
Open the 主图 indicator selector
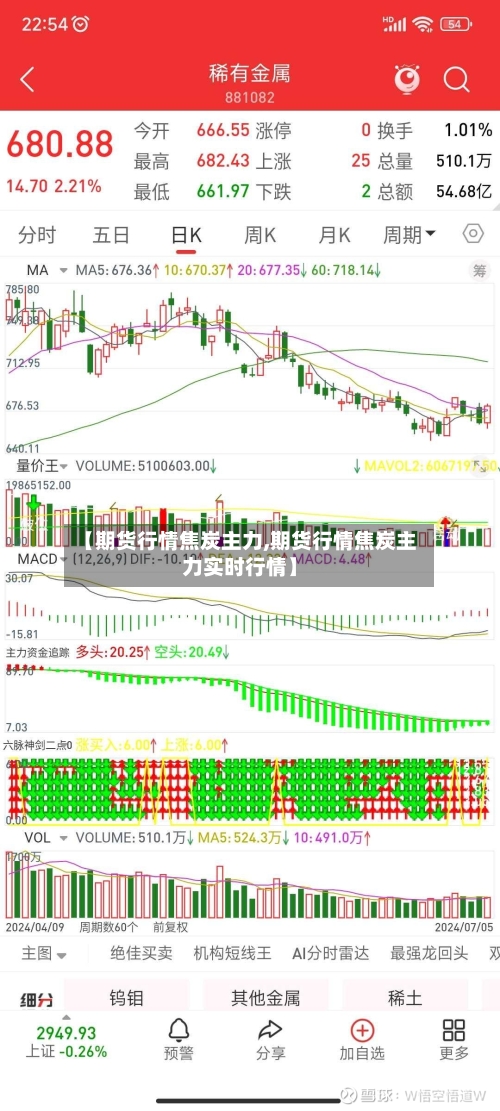(x=43, y=953)
